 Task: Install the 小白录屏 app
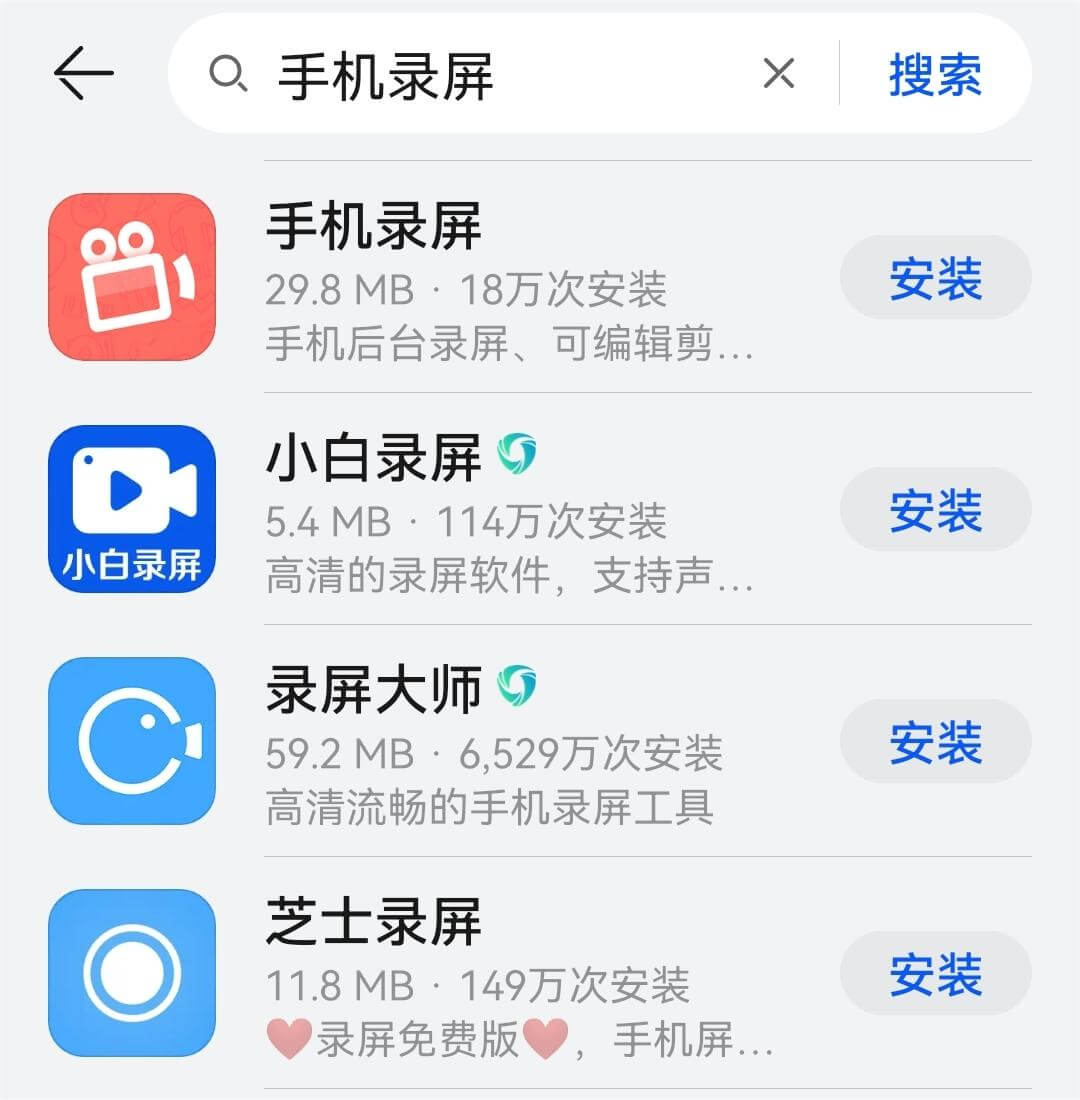point(935,510)
